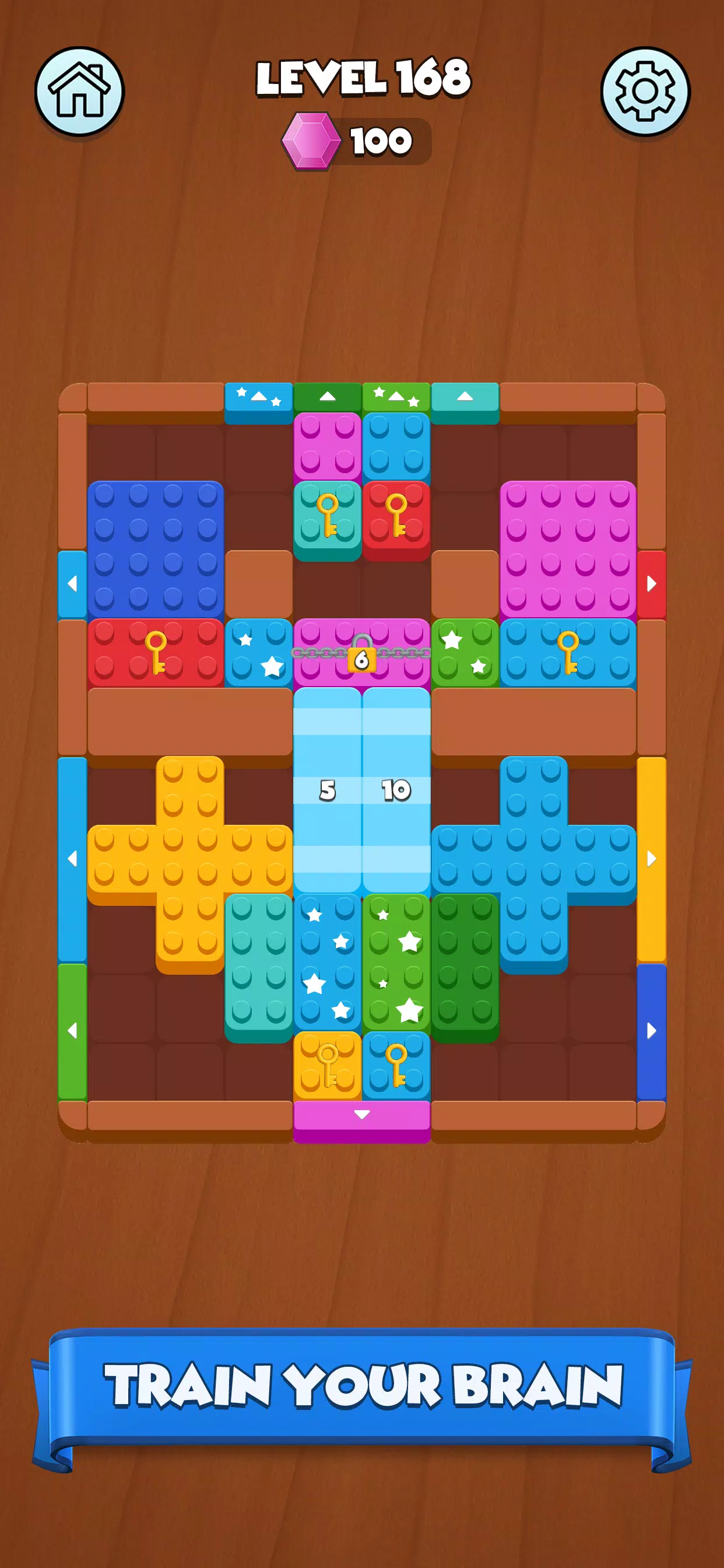Go back to the home menu
Image resolution: width=724 pixels, height=1568 pixels.
(x=79, y=92)
